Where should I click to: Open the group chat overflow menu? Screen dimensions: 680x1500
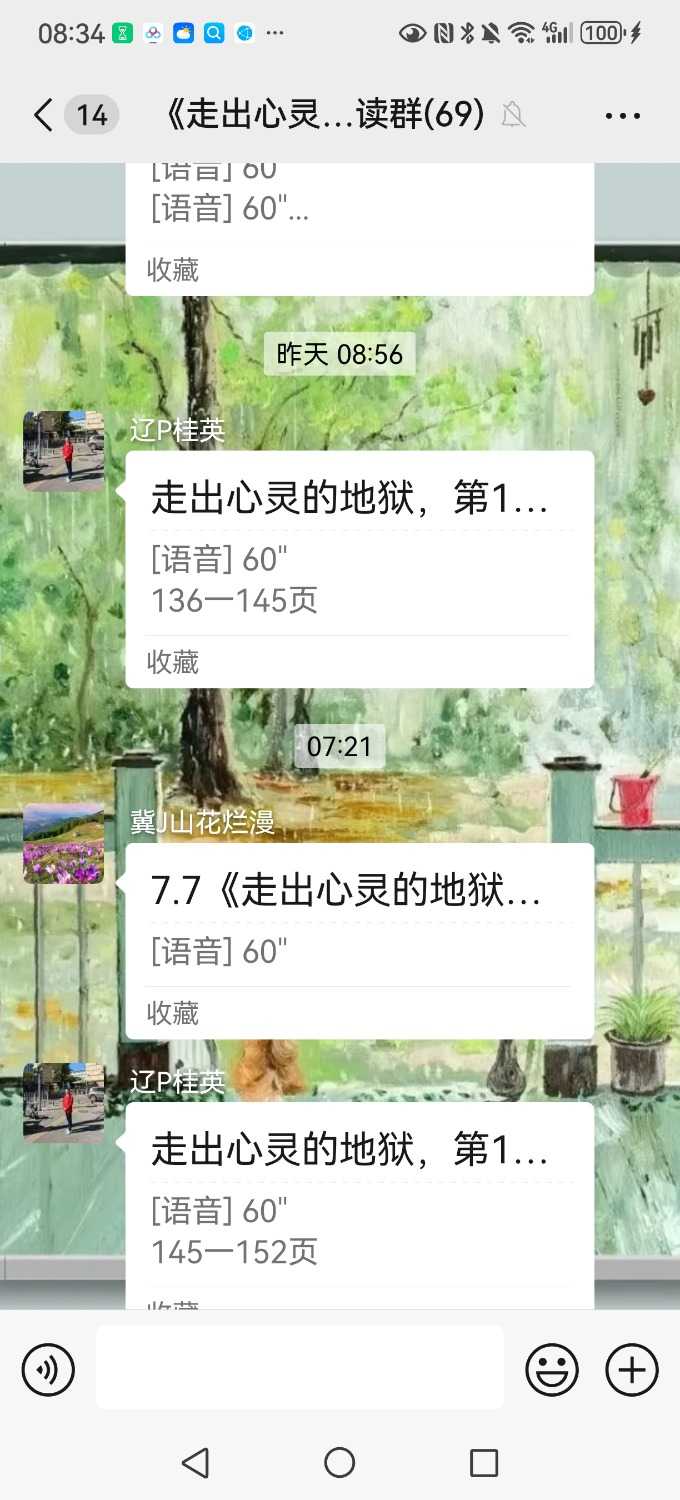coord(622,116)
